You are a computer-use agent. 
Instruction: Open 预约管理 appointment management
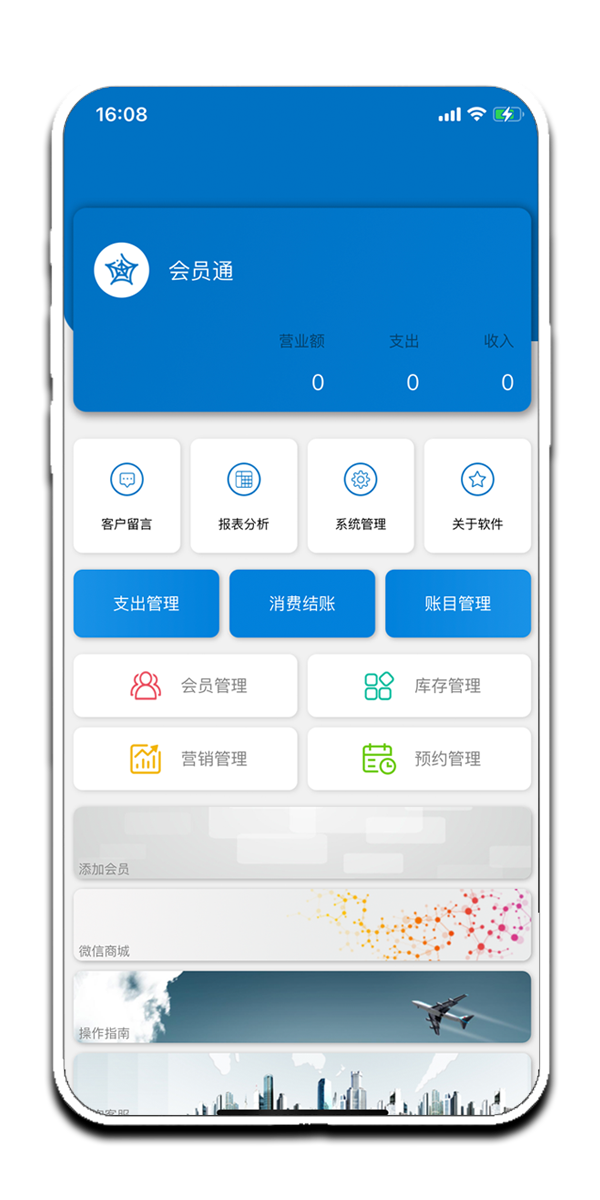(419, 759)
